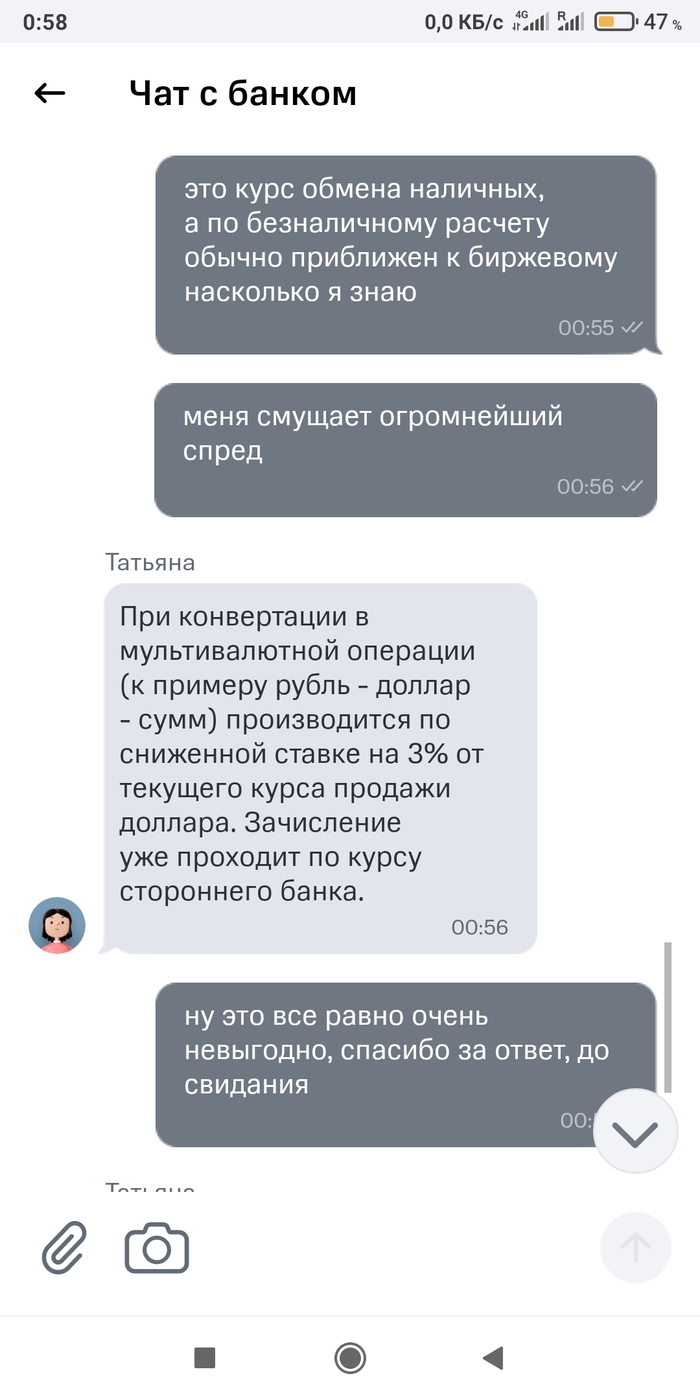700x1400 pixels.
Task: Tap the message input area next to the camera
Action: [x=390, y=1249]
